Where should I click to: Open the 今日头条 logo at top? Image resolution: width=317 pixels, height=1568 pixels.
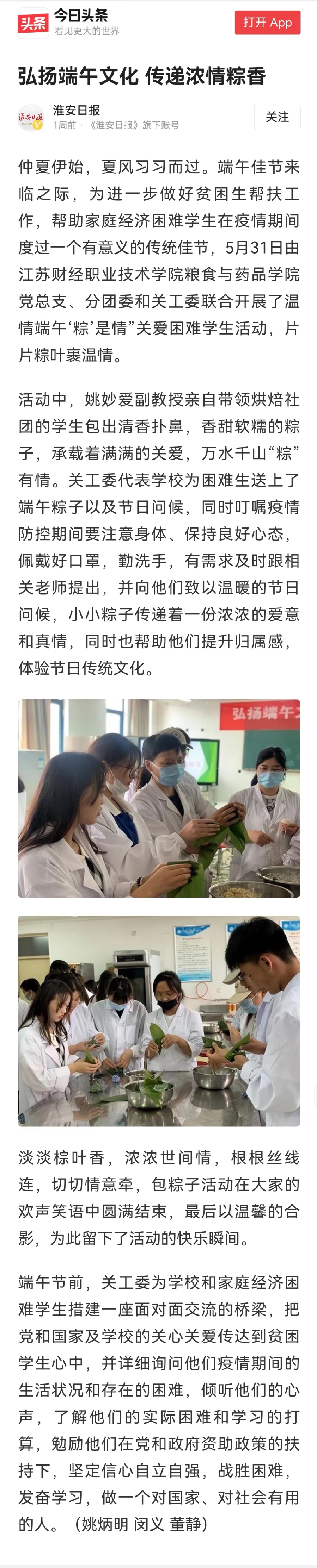[33, 23]
